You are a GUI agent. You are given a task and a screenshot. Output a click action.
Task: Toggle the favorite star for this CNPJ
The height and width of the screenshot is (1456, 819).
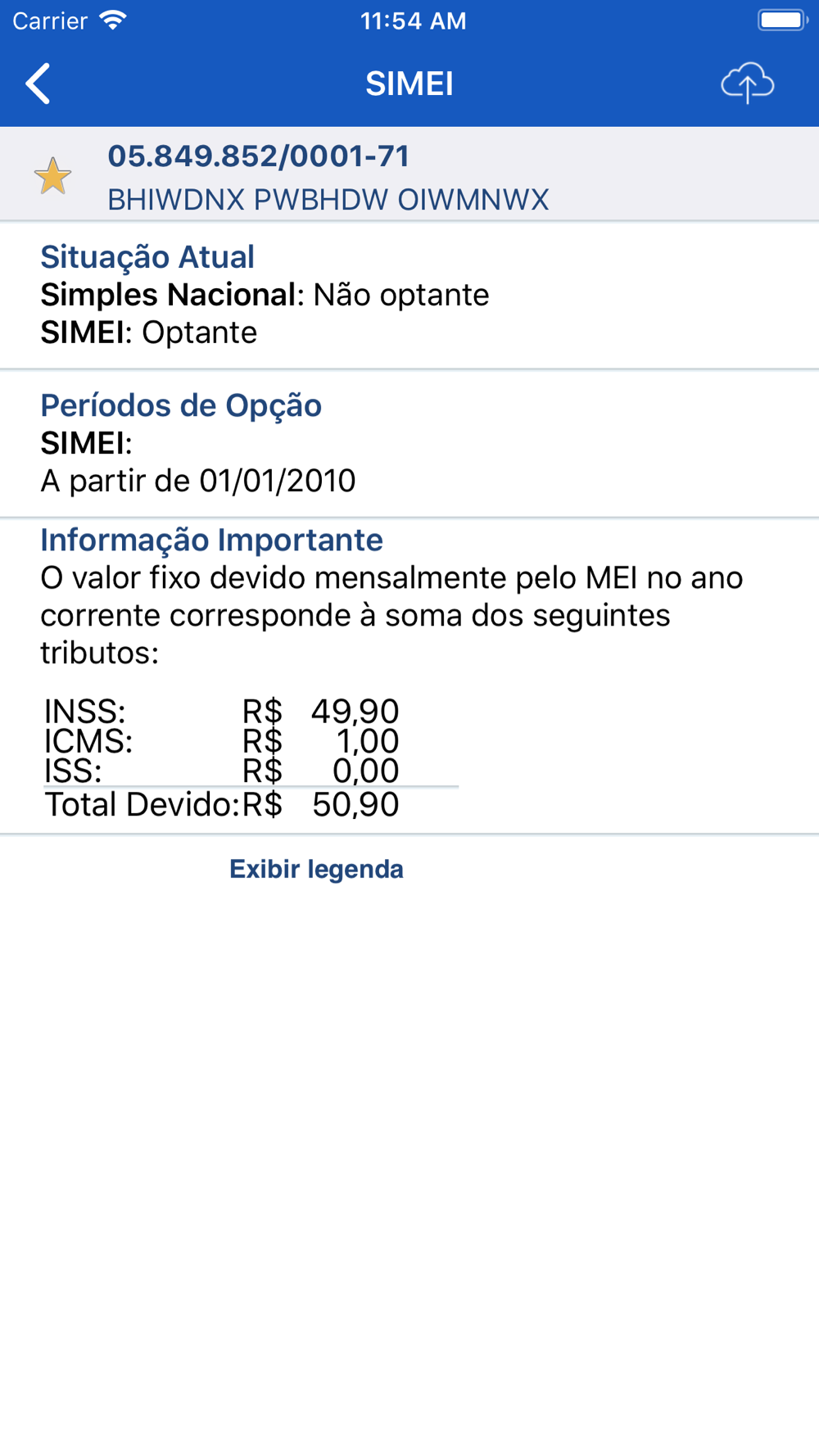coord(52,175)
